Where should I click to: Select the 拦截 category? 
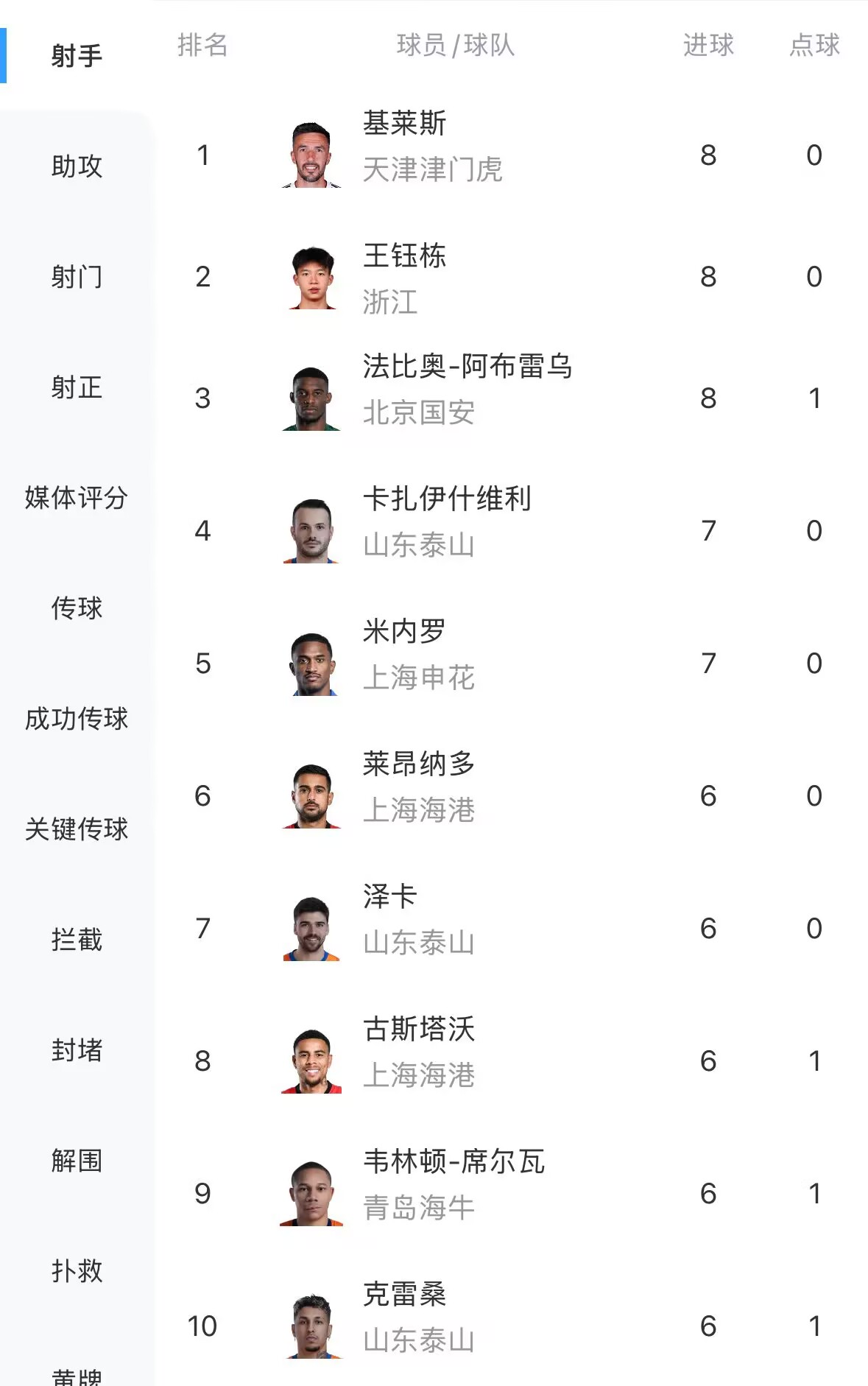pyautogui.click(x=77, y=940)
